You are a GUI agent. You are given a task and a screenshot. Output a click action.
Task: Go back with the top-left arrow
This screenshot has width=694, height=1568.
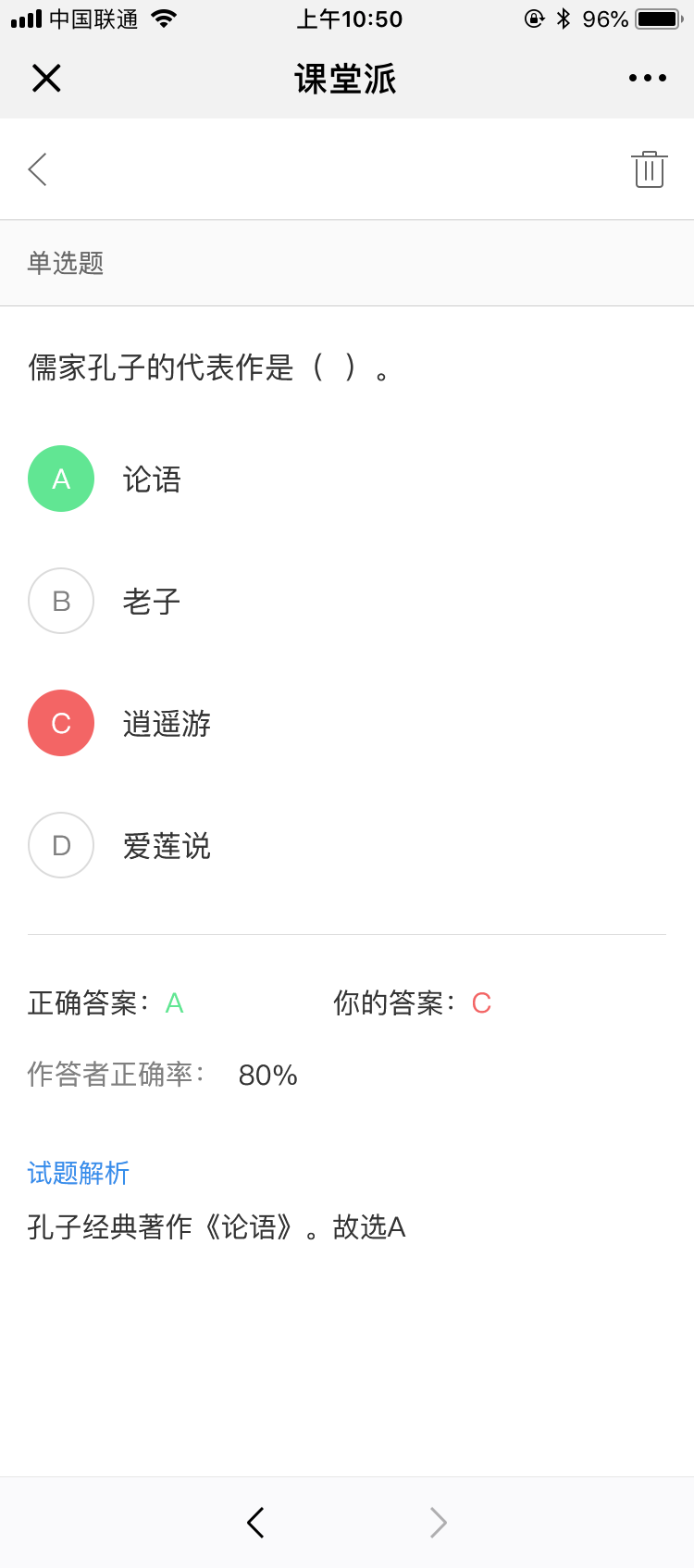[x=38, y=169]
